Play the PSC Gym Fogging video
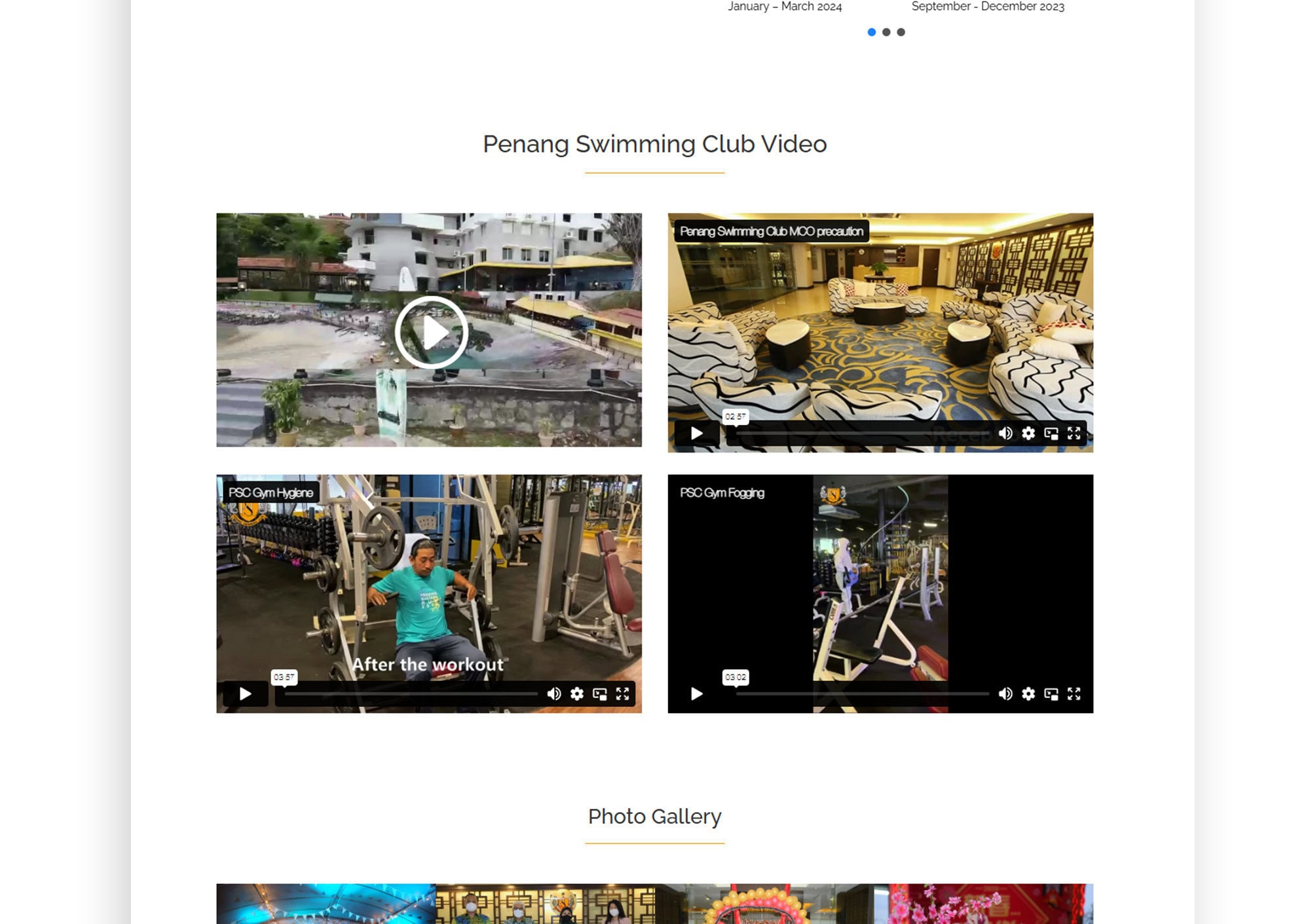 click(696, 693)
